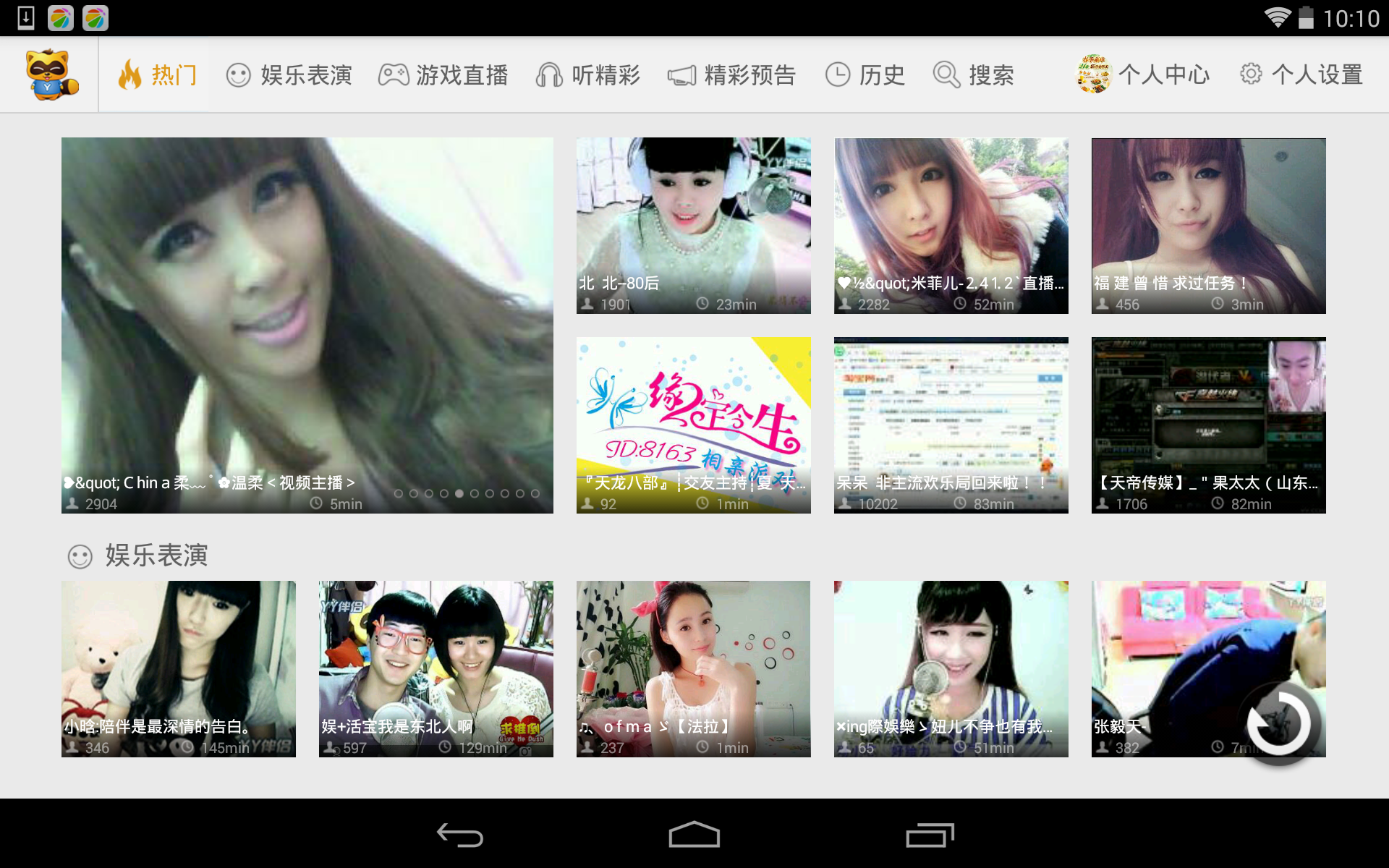Viewport: 1389px width, 868px height.
Task: Go back with the system back button
Action: point(460,835)
